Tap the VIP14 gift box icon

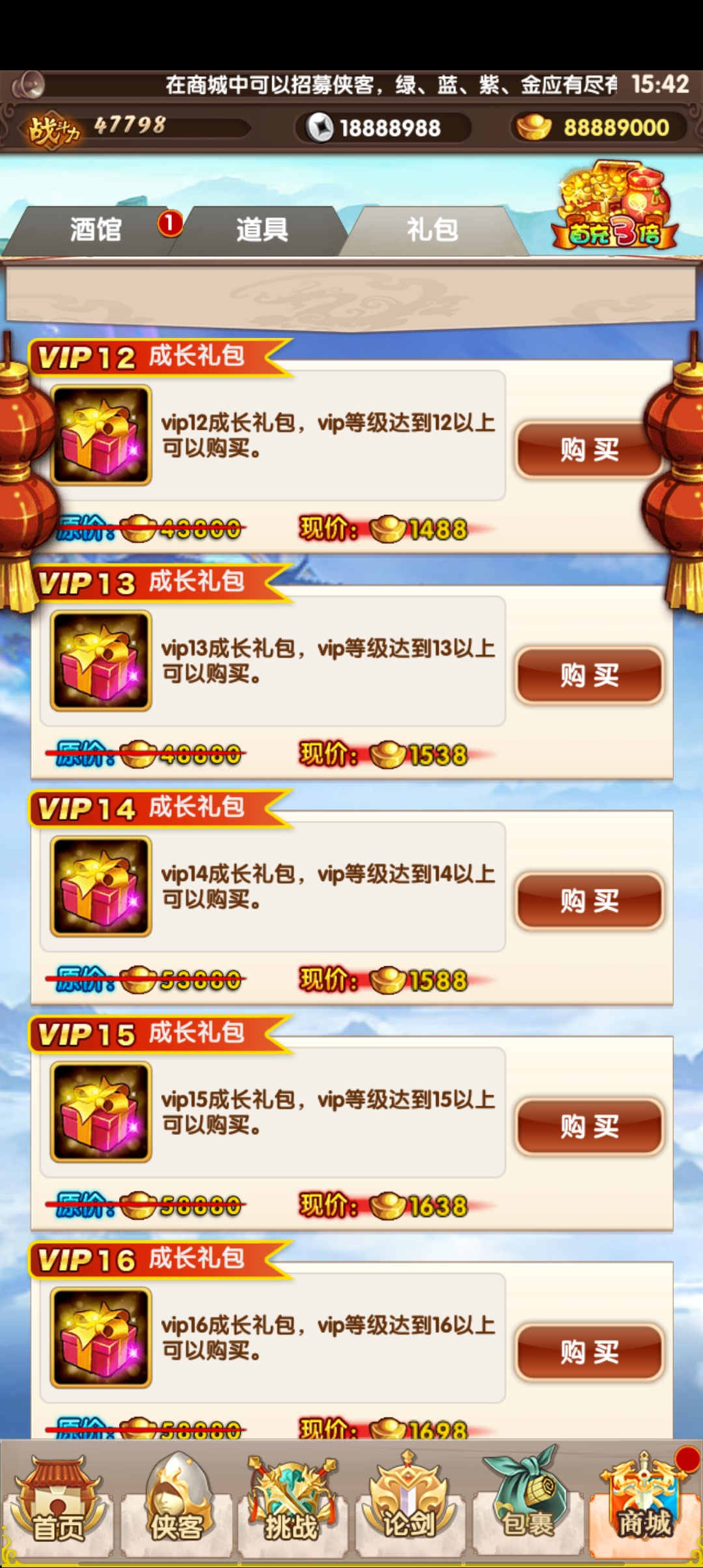pyautogui.click(x=101, y=886)
